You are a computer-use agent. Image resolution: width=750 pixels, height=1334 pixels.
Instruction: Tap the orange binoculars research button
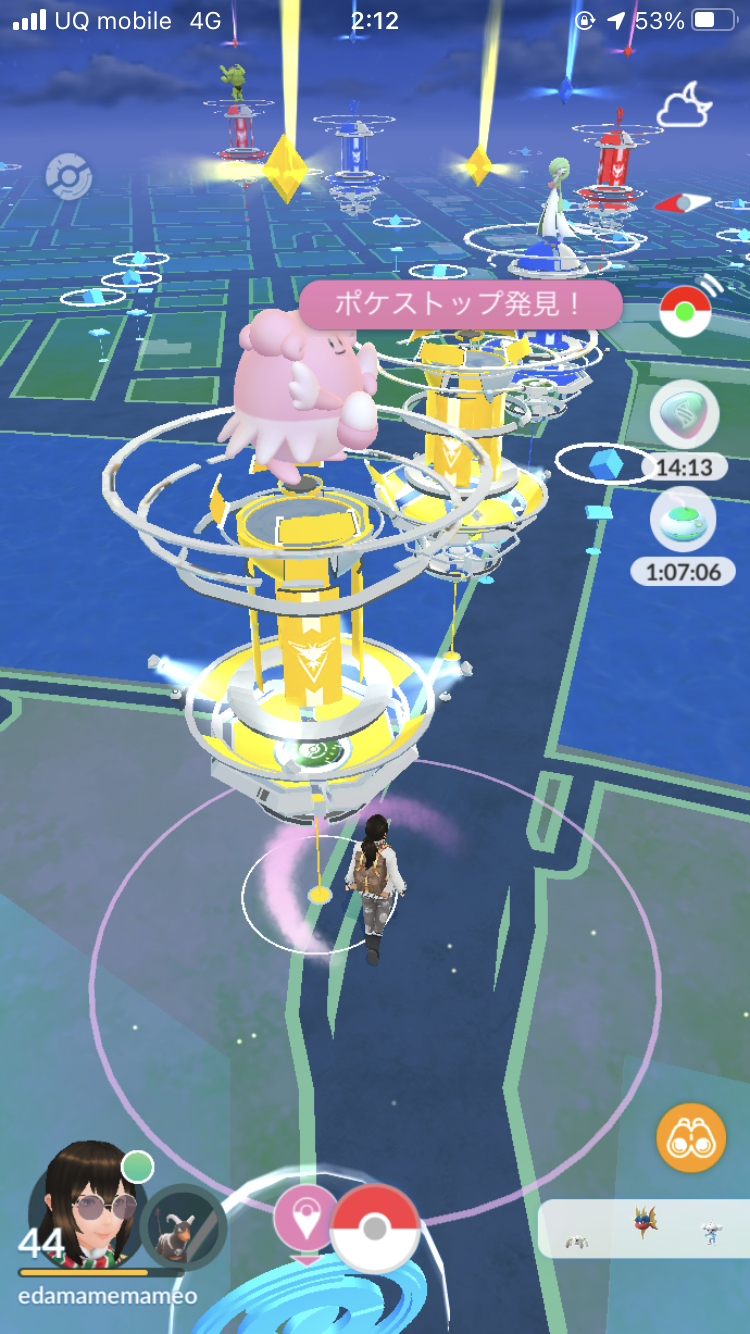(690, 1139)
